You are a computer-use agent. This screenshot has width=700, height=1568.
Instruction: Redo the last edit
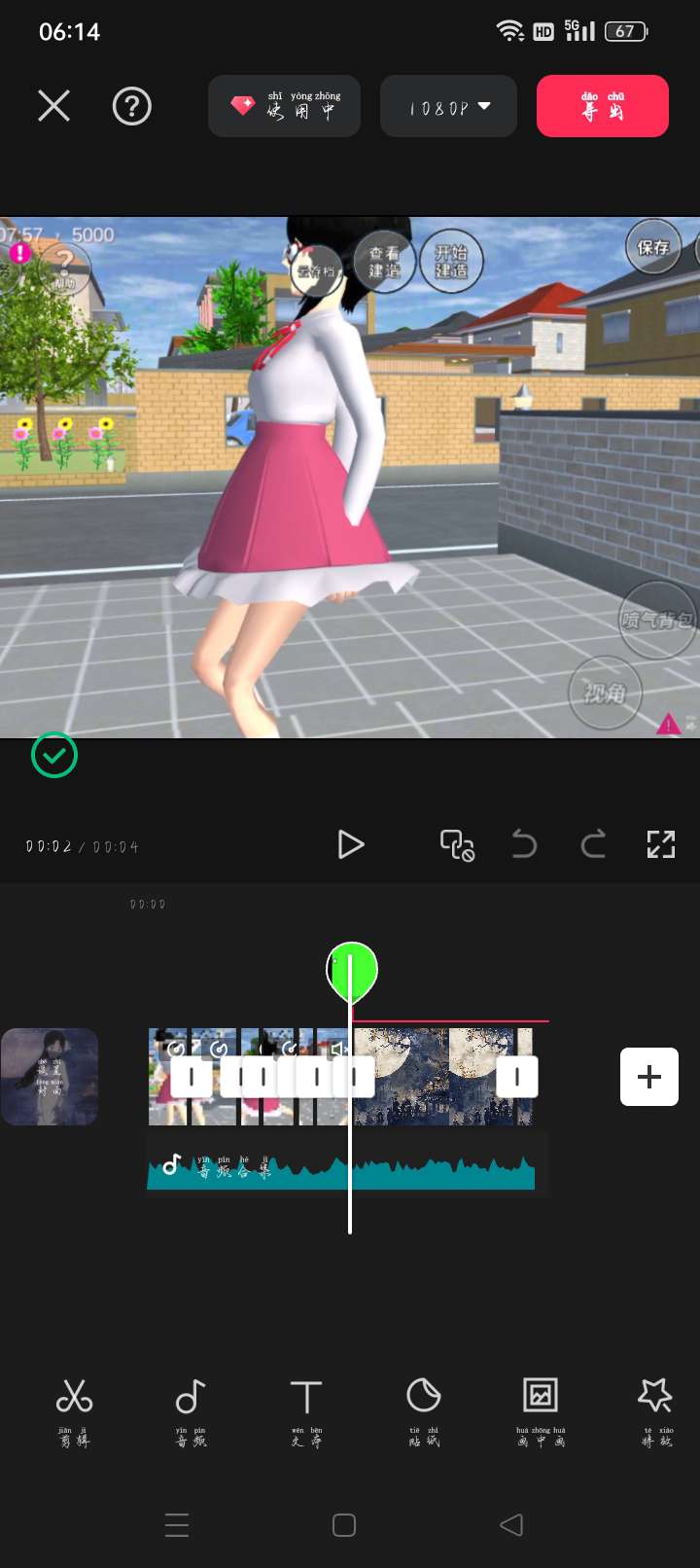pos(593,844)
